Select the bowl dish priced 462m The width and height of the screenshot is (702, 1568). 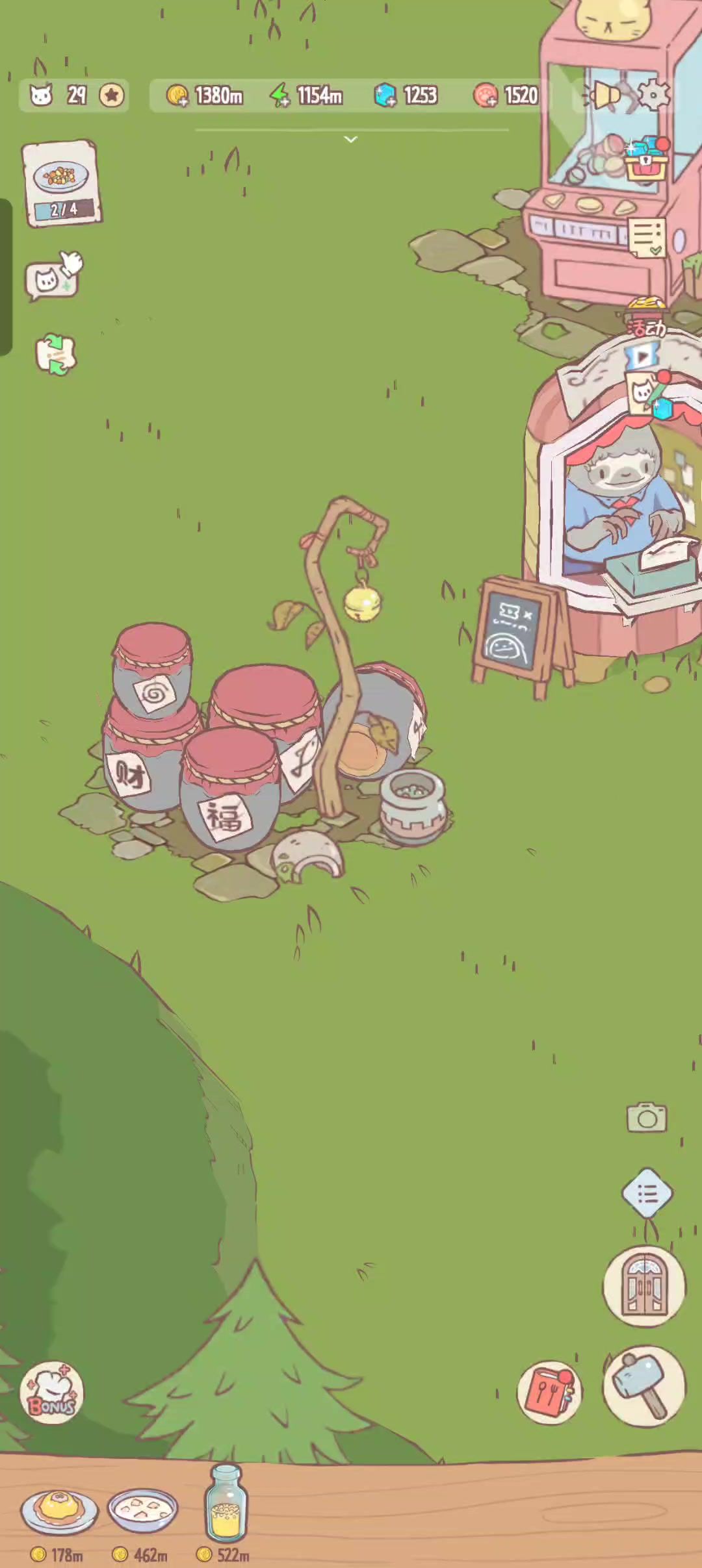(142, 1510)
